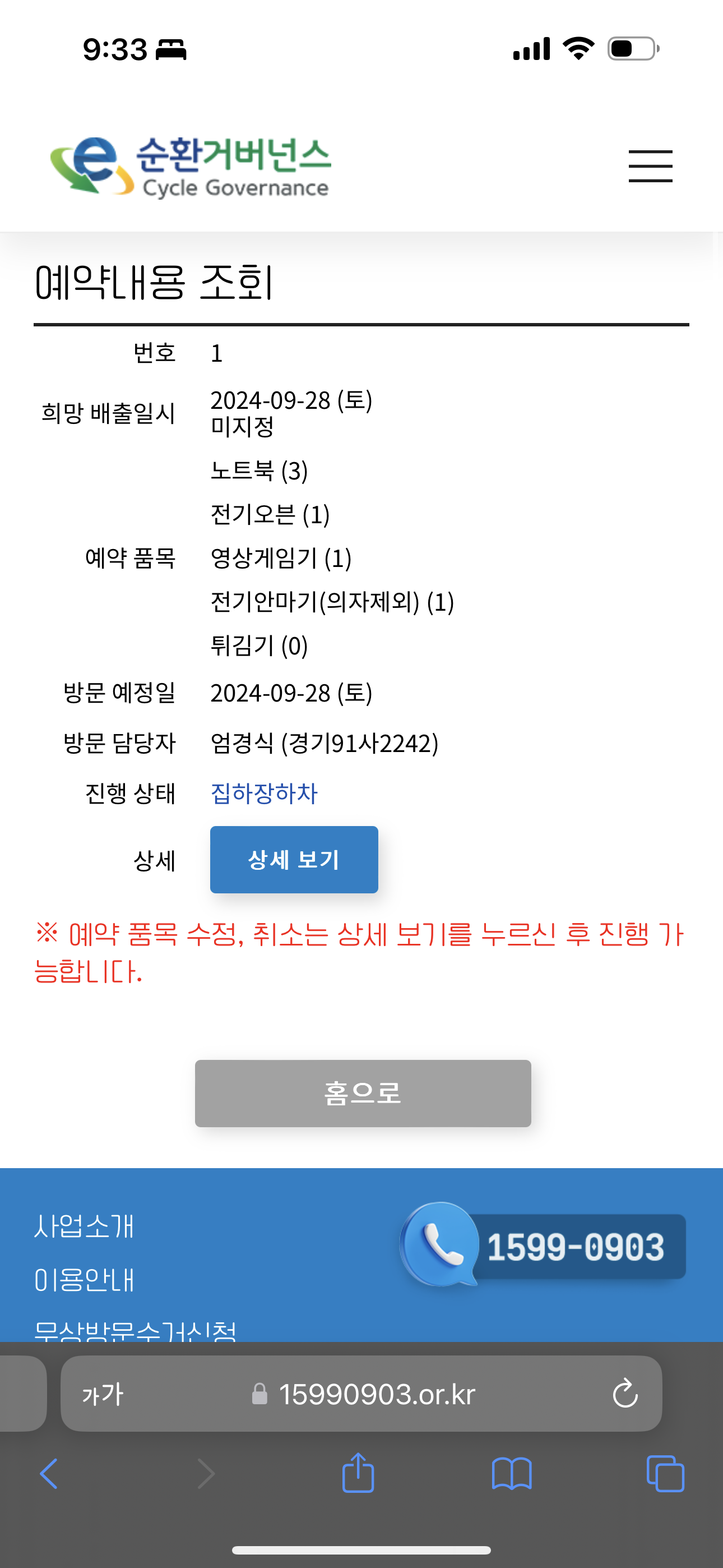This screenshot has width=723, height=1568.
Task: Tap the 상세 보기 button
Action: click(x=294, y=859)
